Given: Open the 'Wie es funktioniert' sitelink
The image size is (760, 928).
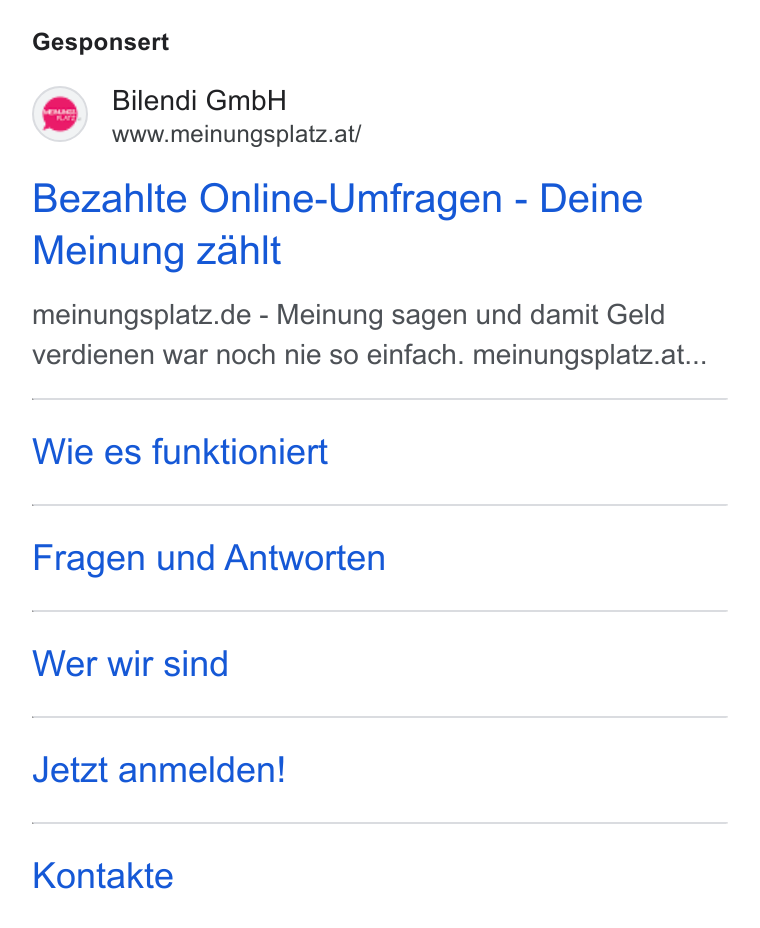Looking at the screenshot, I should 180,452.
